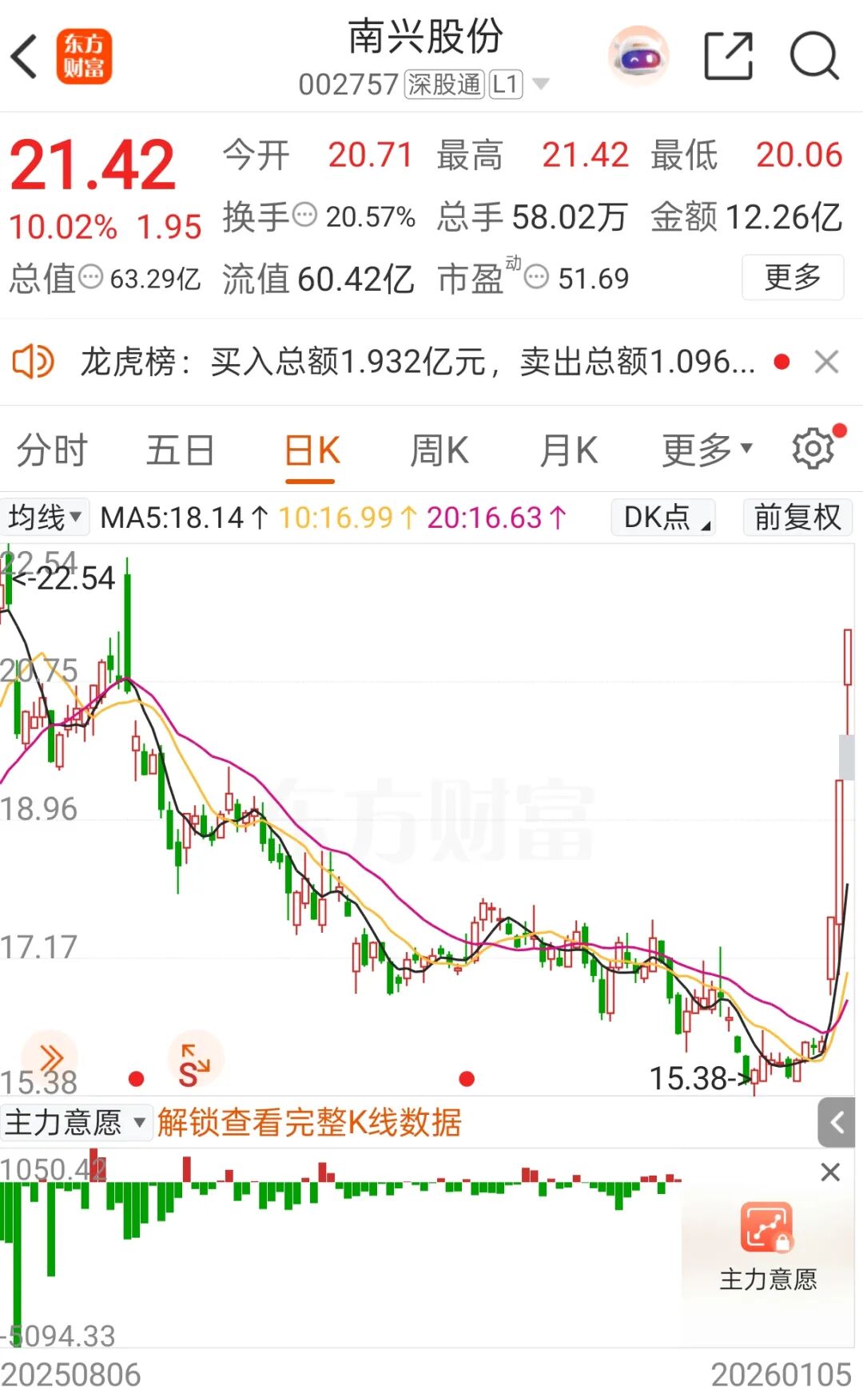The width and height of the screenshot is (863, 1400).
Task: Toggle the DK点 signal display
Action: coord(662,518)
